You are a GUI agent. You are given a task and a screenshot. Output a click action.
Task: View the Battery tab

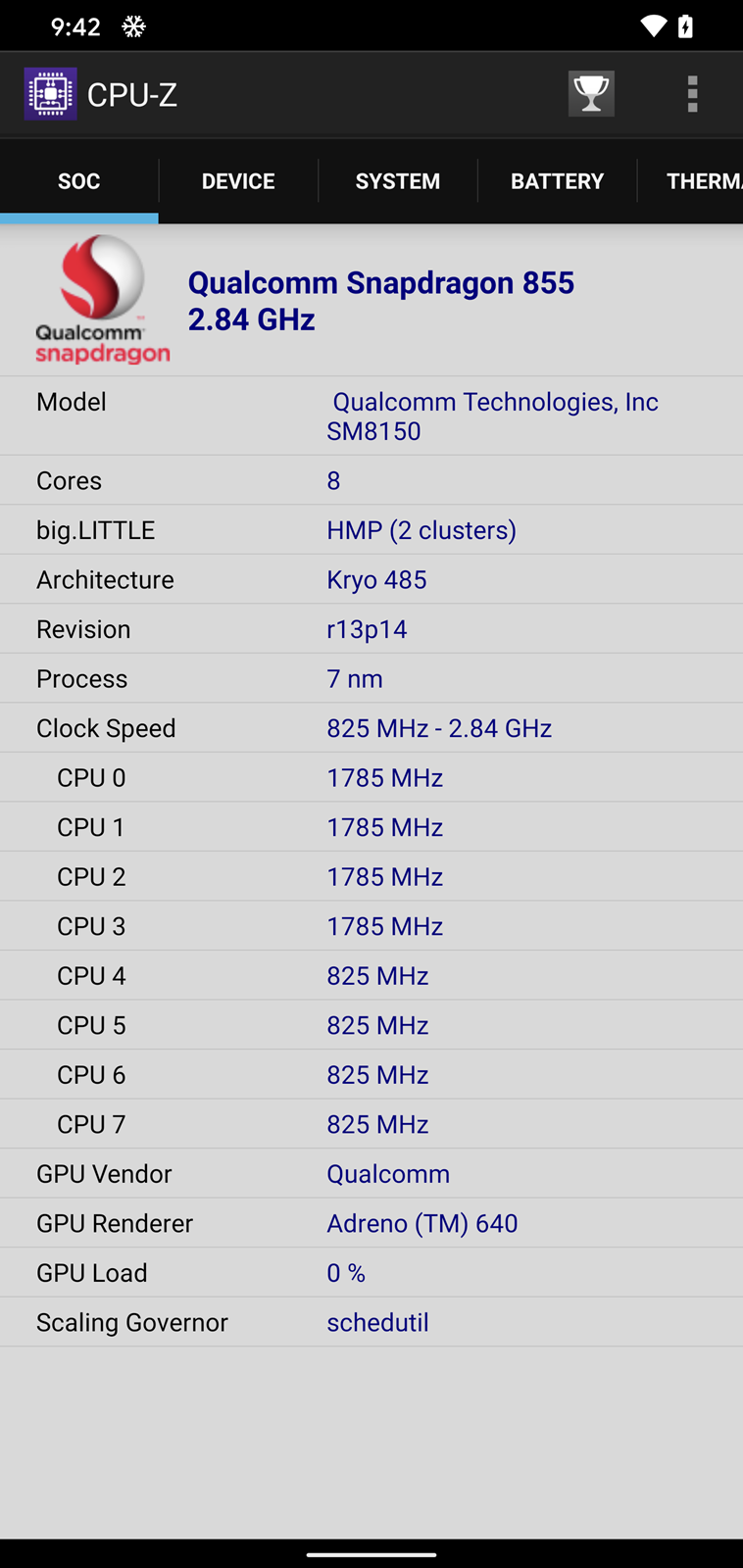[x=557, y=181]
